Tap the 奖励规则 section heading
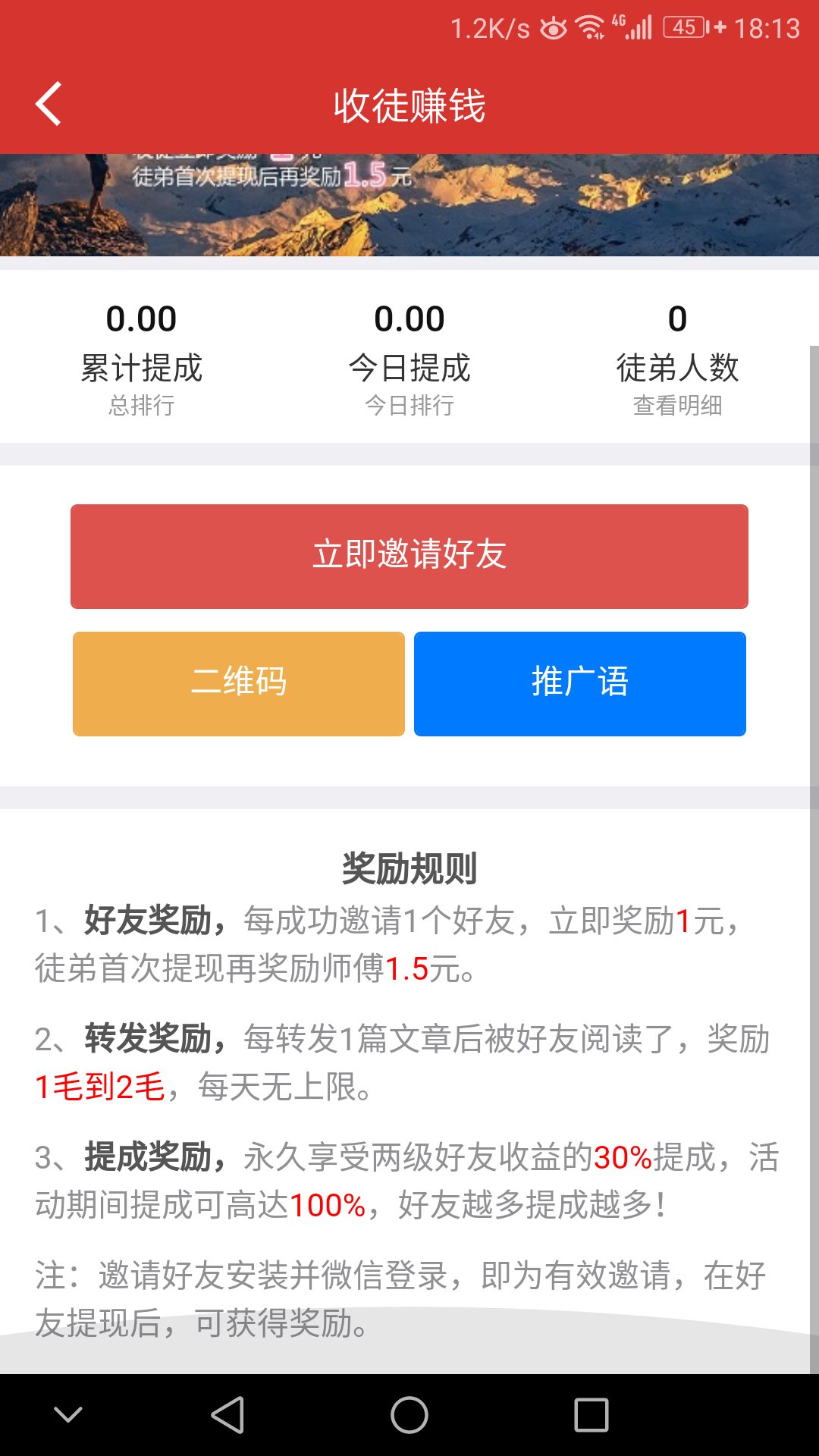The width and height of the screenshot is (819, 1456). pos(409,870)
